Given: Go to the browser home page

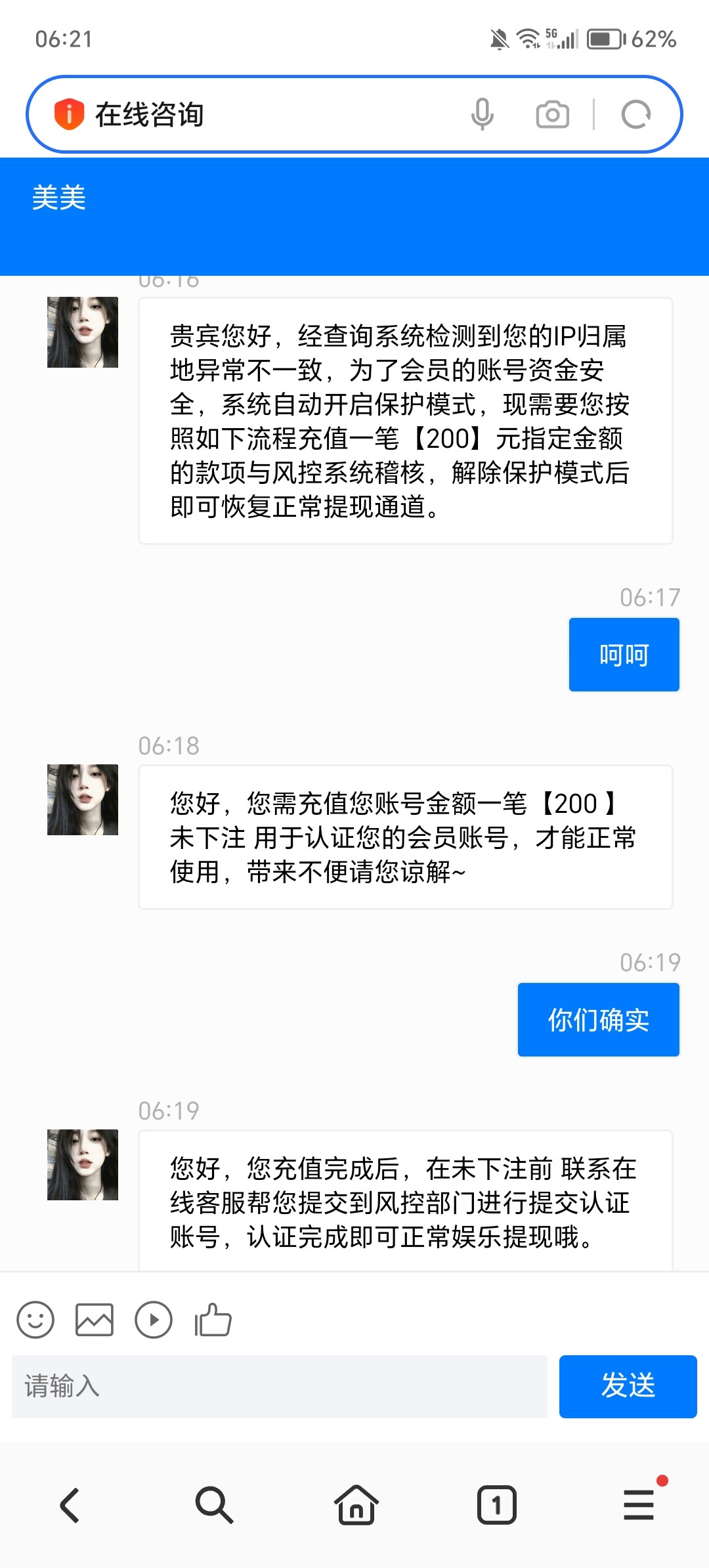Looking at the screenshot, I should pos(356,1505).
